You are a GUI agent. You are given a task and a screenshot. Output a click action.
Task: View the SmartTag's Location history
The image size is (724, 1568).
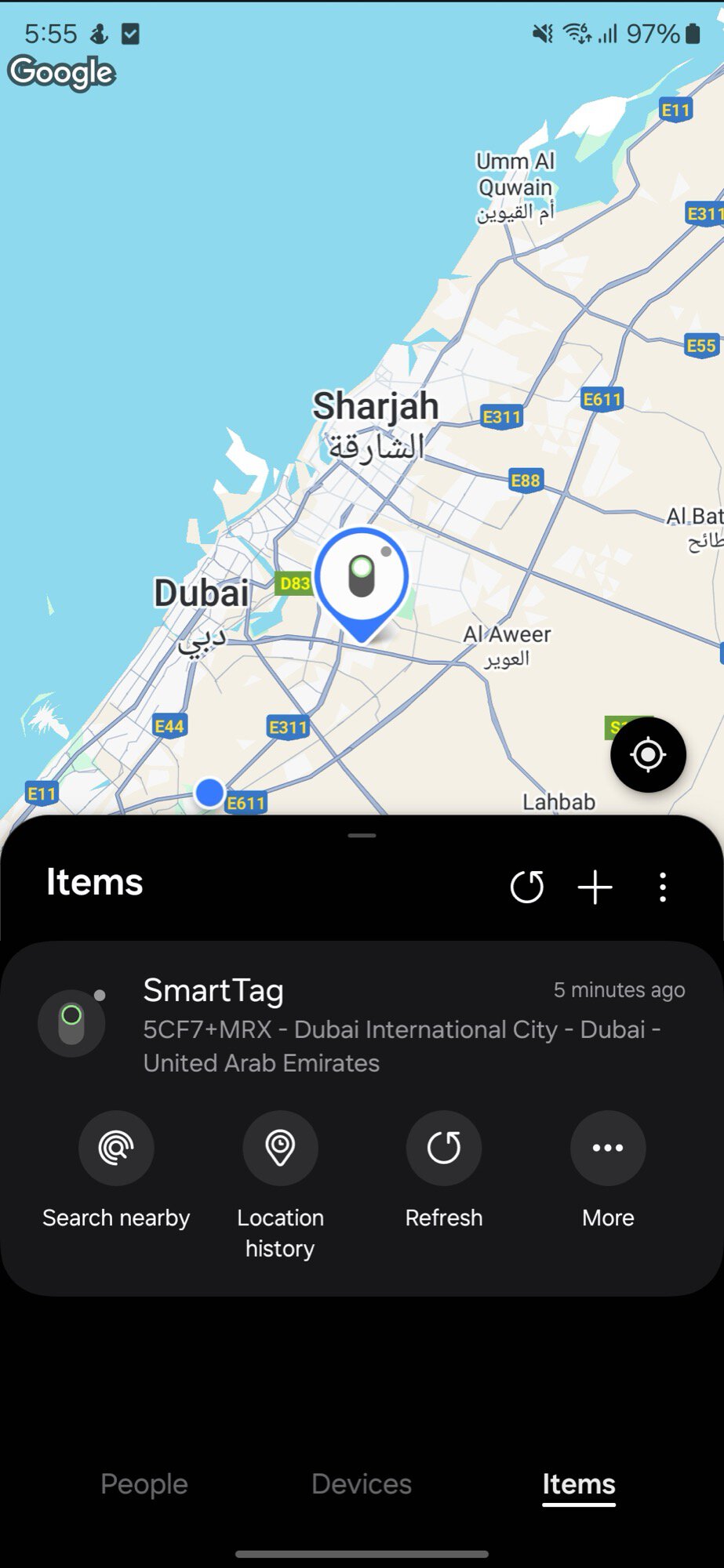coord(280,1149)
